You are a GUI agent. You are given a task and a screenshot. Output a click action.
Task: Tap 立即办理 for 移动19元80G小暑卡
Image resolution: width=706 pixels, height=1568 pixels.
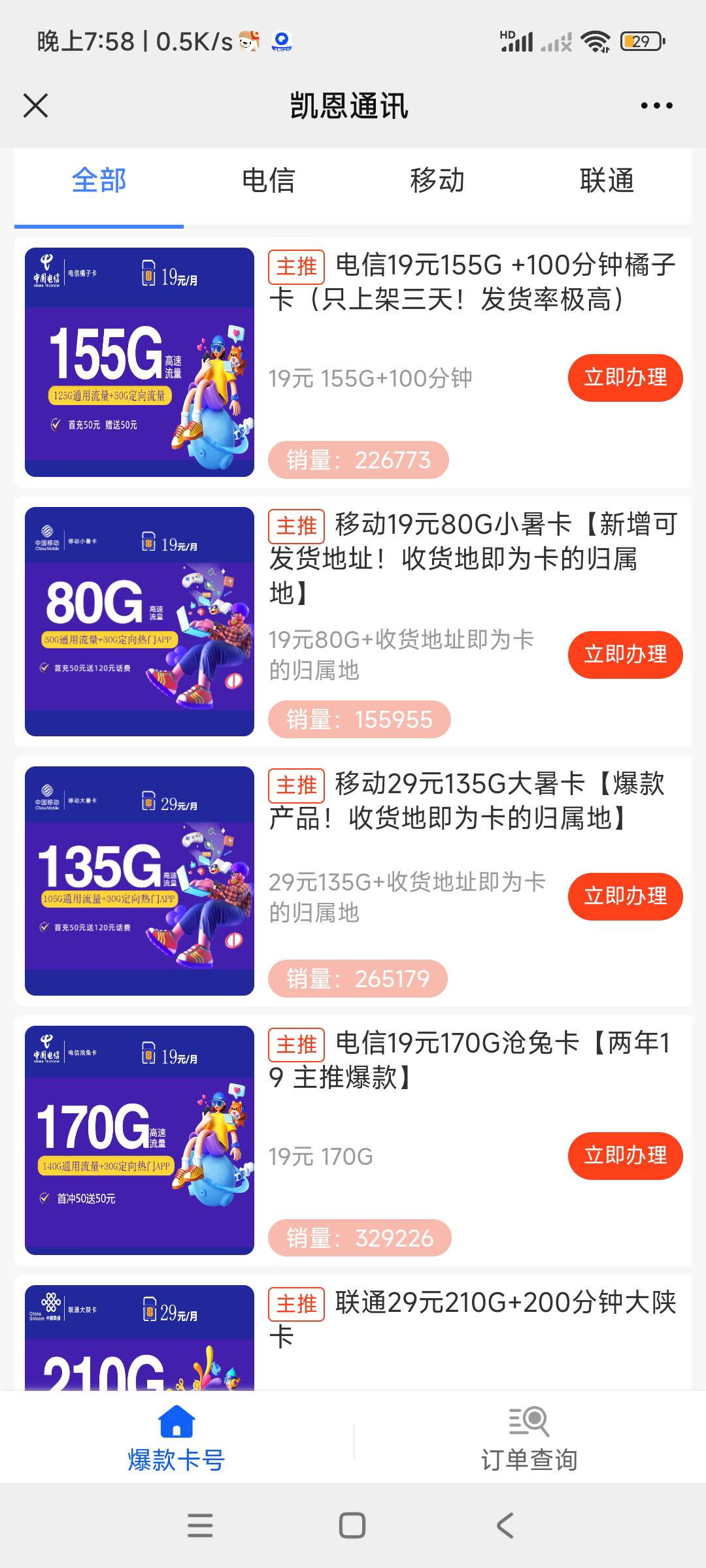[x=625, y=655]
